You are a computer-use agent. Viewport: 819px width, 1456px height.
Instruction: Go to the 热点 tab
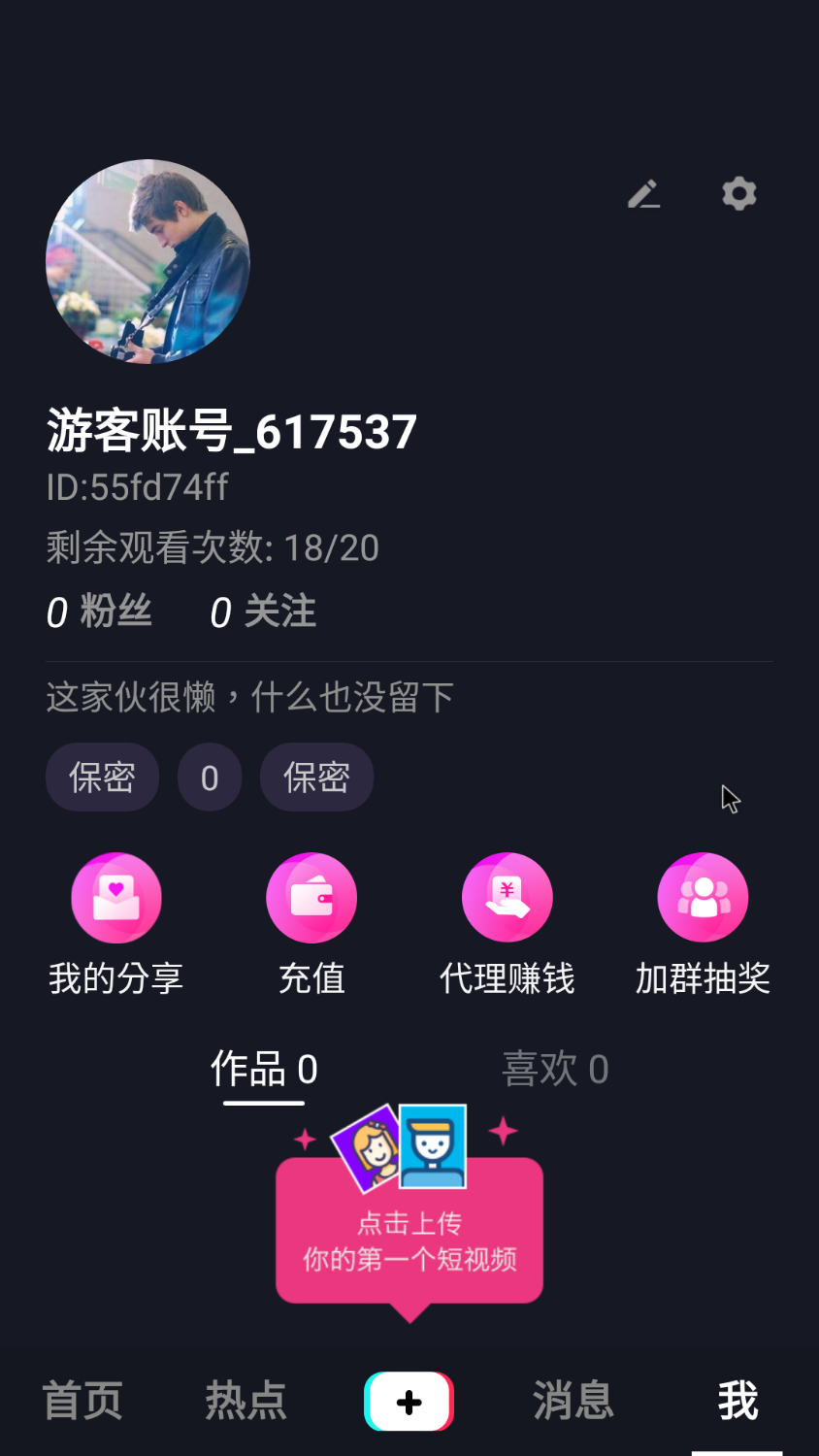click(x=246, y=1401)
